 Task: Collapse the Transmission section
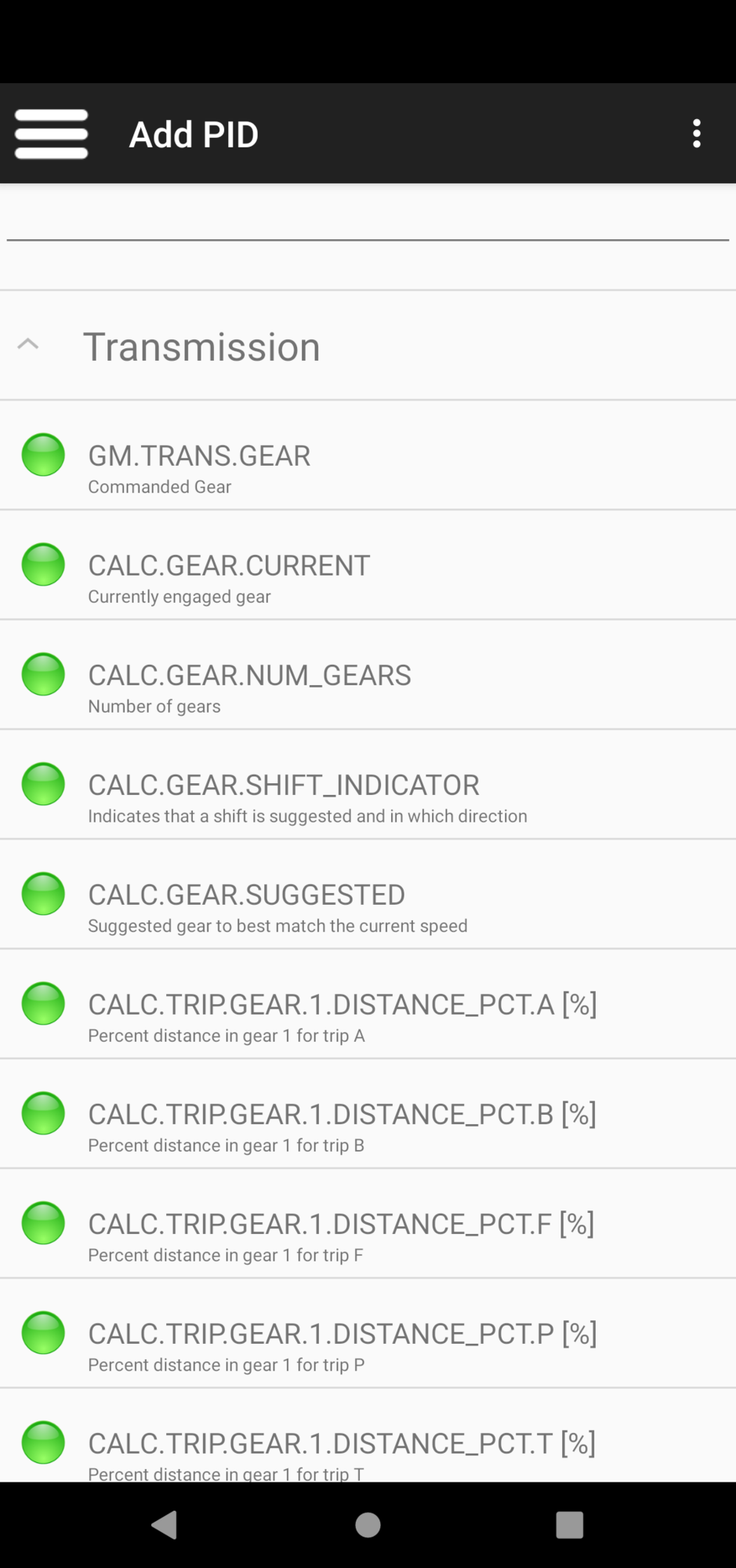point(28,345)
